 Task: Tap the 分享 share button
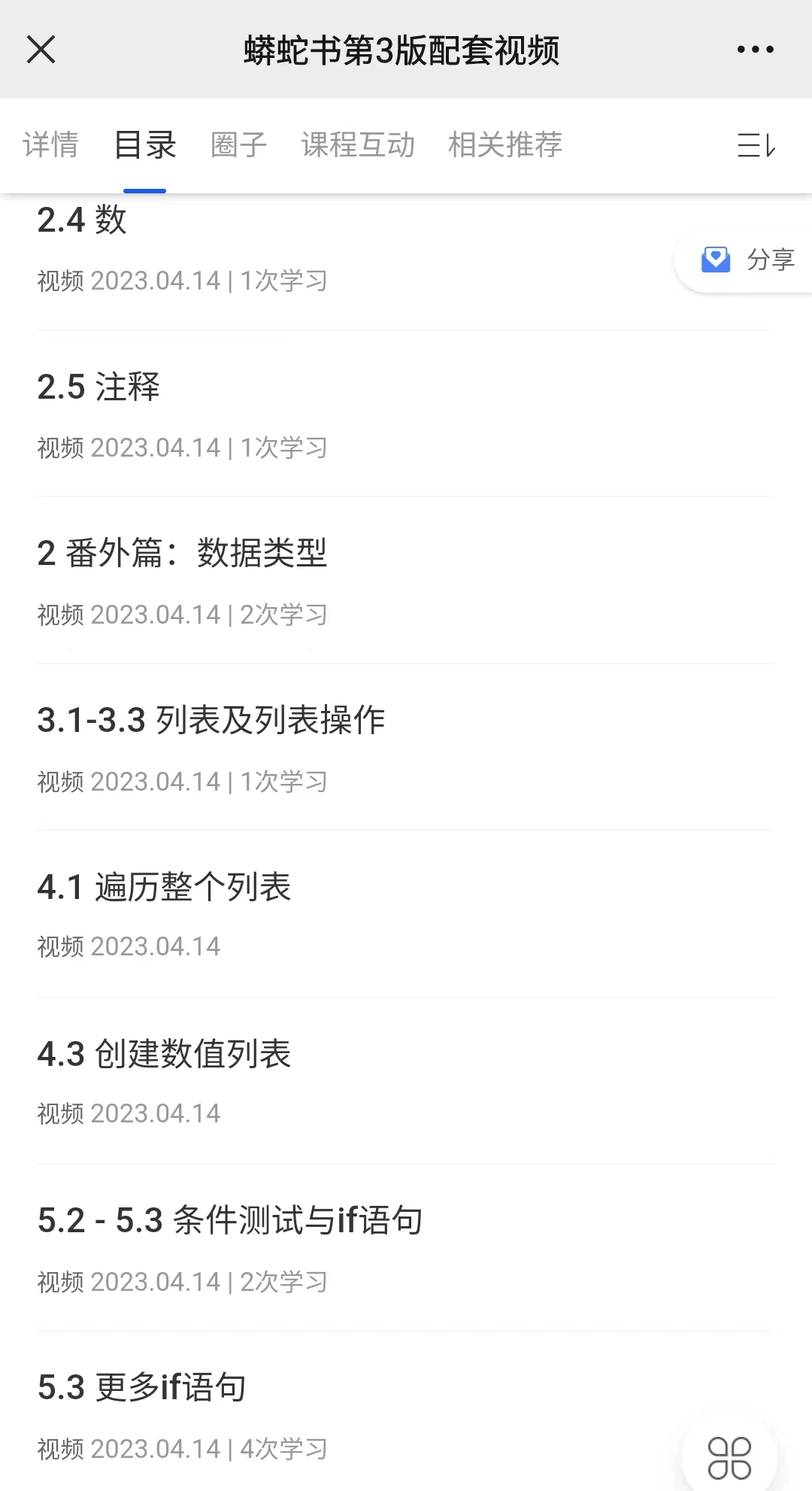coord(770,260)
